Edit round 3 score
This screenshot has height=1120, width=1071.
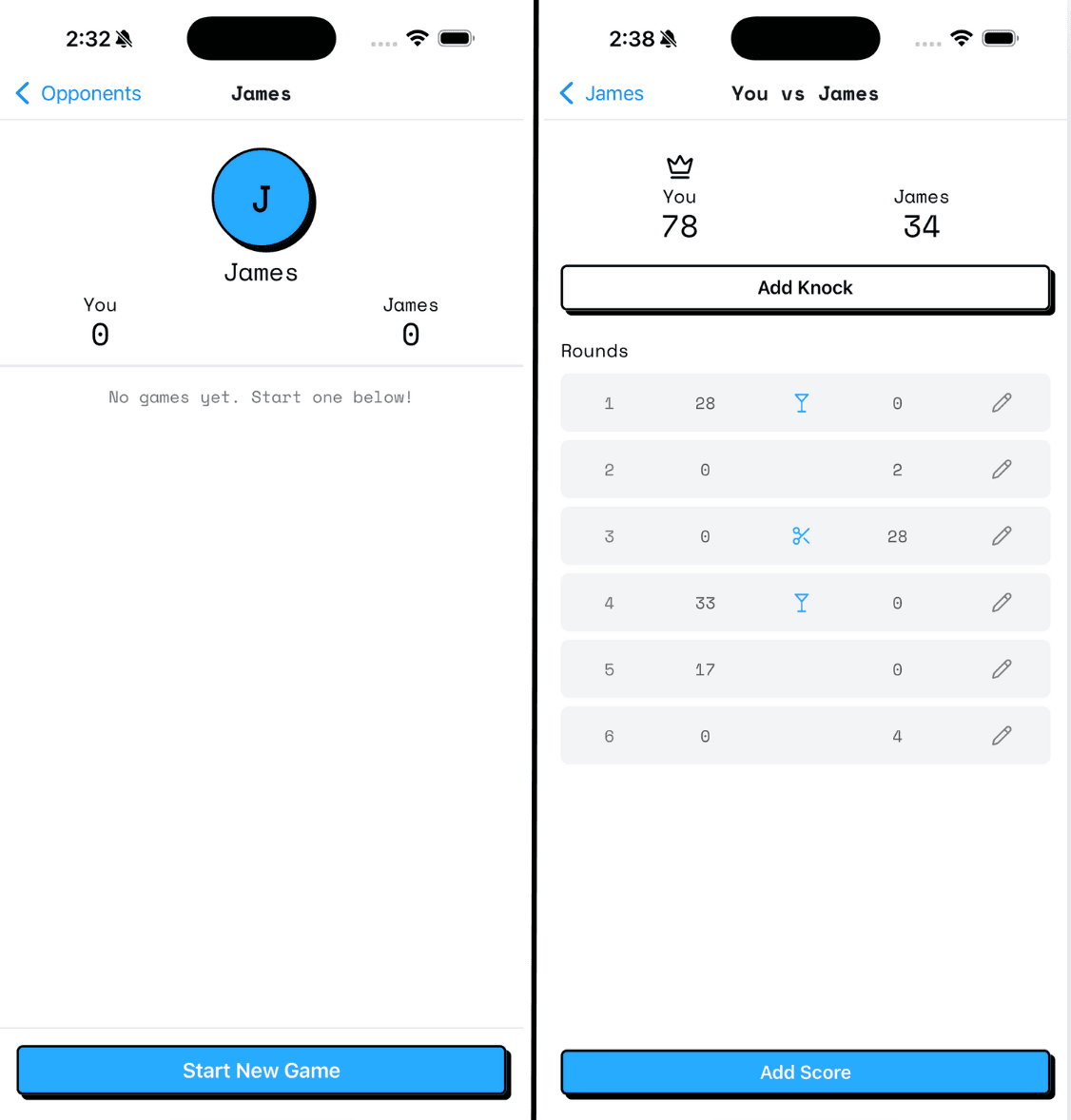(1001, 536)
